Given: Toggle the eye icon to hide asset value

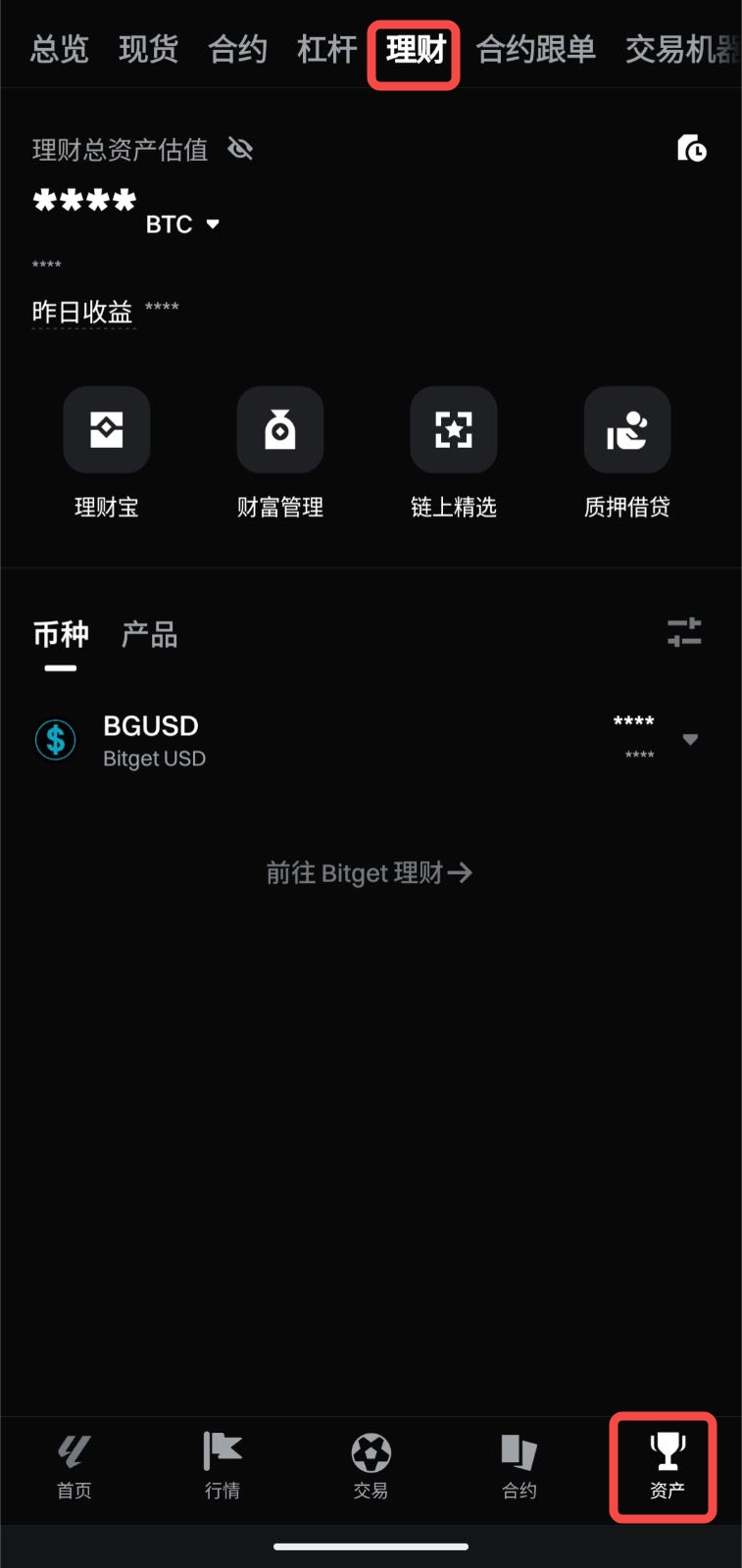Looking at the screenshot, I should click(240, 149).
